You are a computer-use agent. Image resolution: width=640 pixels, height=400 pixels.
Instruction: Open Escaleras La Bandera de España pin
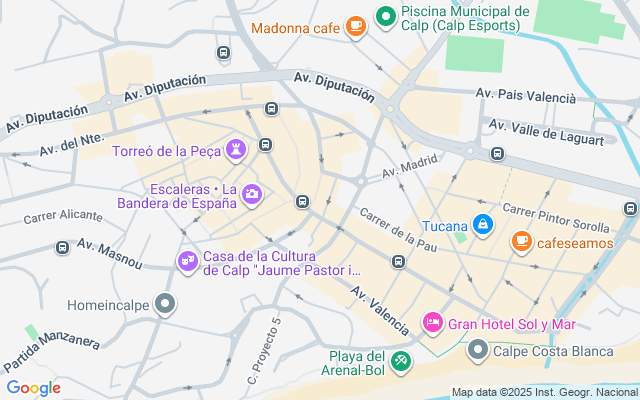[x=251, y=193]
